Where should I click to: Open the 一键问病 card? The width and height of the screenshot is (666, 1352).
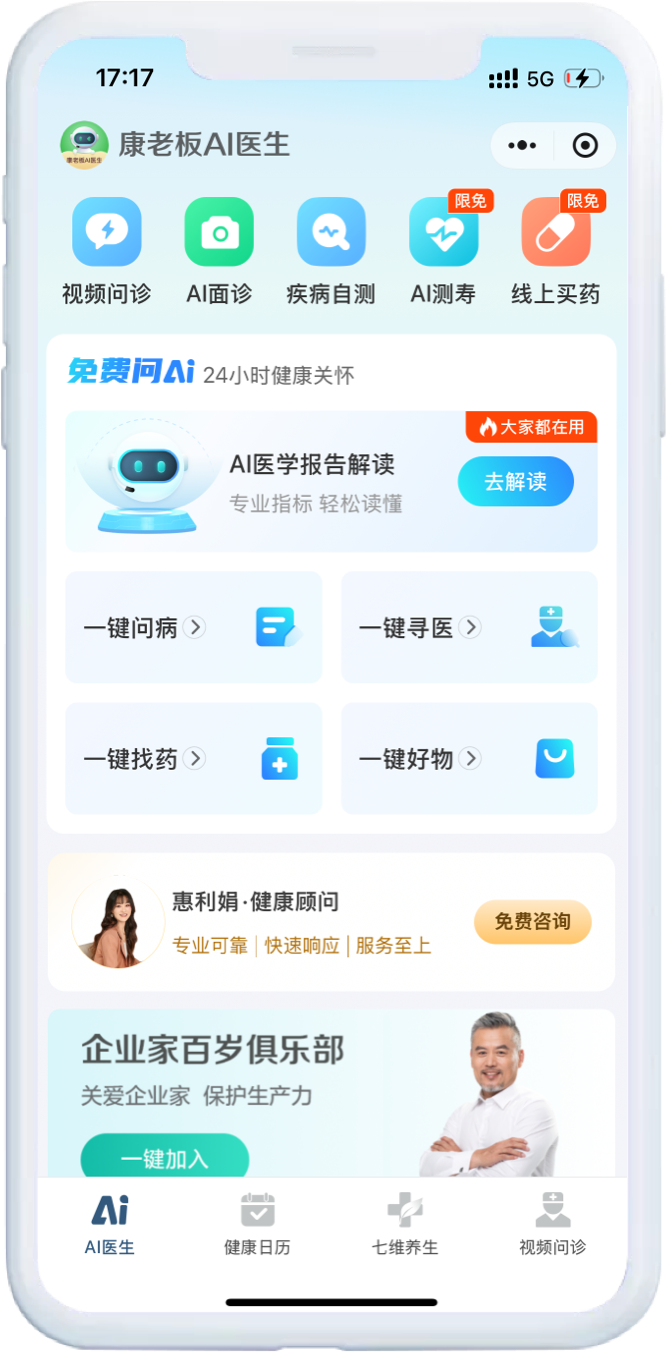point(194,628)
